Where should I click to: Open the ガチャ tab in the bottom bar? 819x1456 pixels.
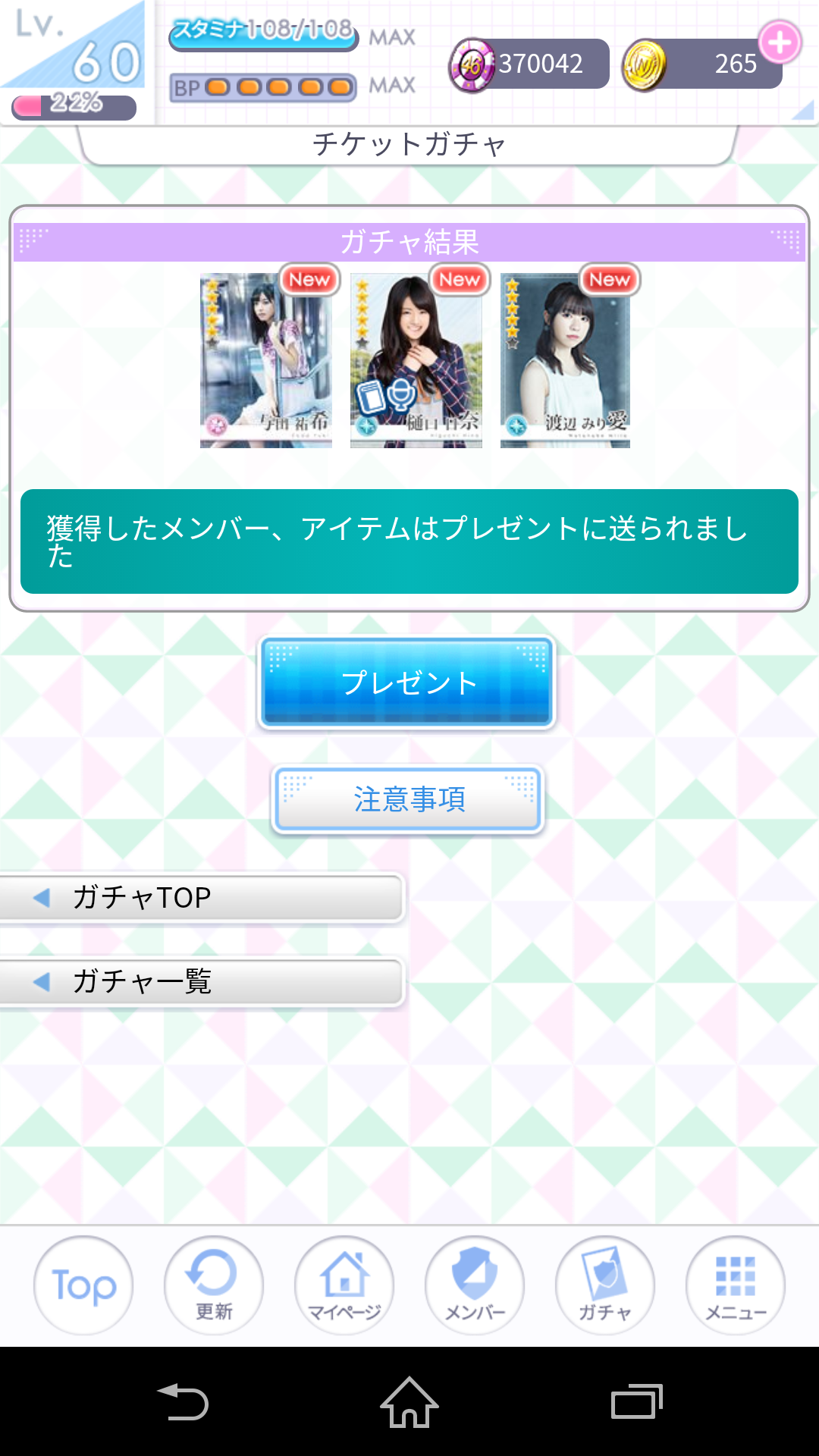click(605, 1285)
